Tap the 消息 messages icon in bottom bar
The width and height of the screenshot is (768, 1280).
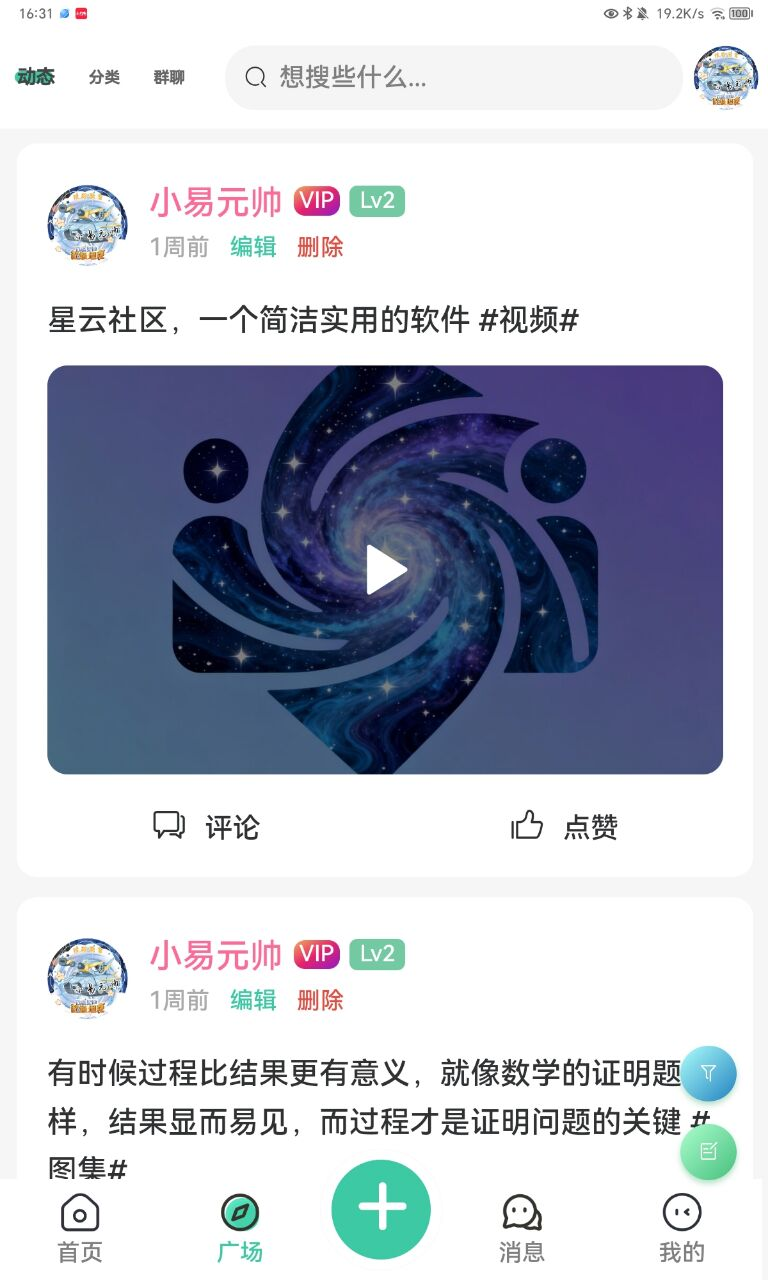521,1210
